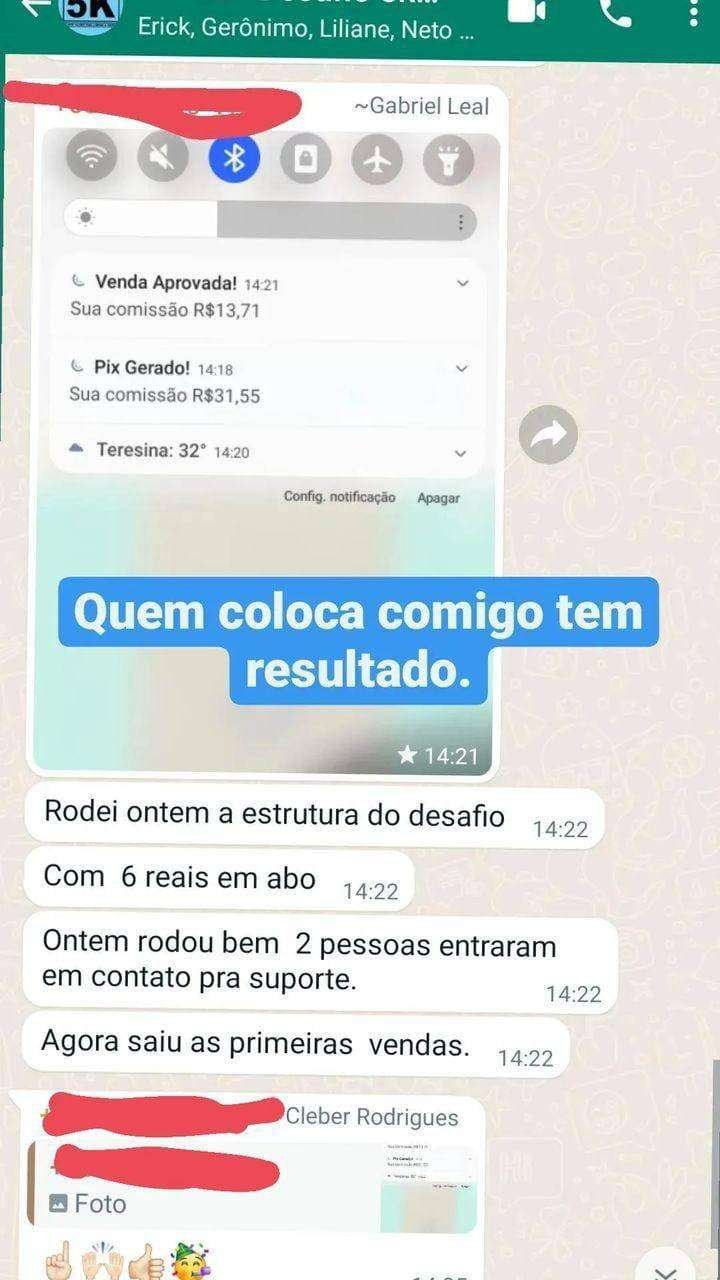Forward the image using the arrow shortcut

pyautogui.click(x=547, y=434)
